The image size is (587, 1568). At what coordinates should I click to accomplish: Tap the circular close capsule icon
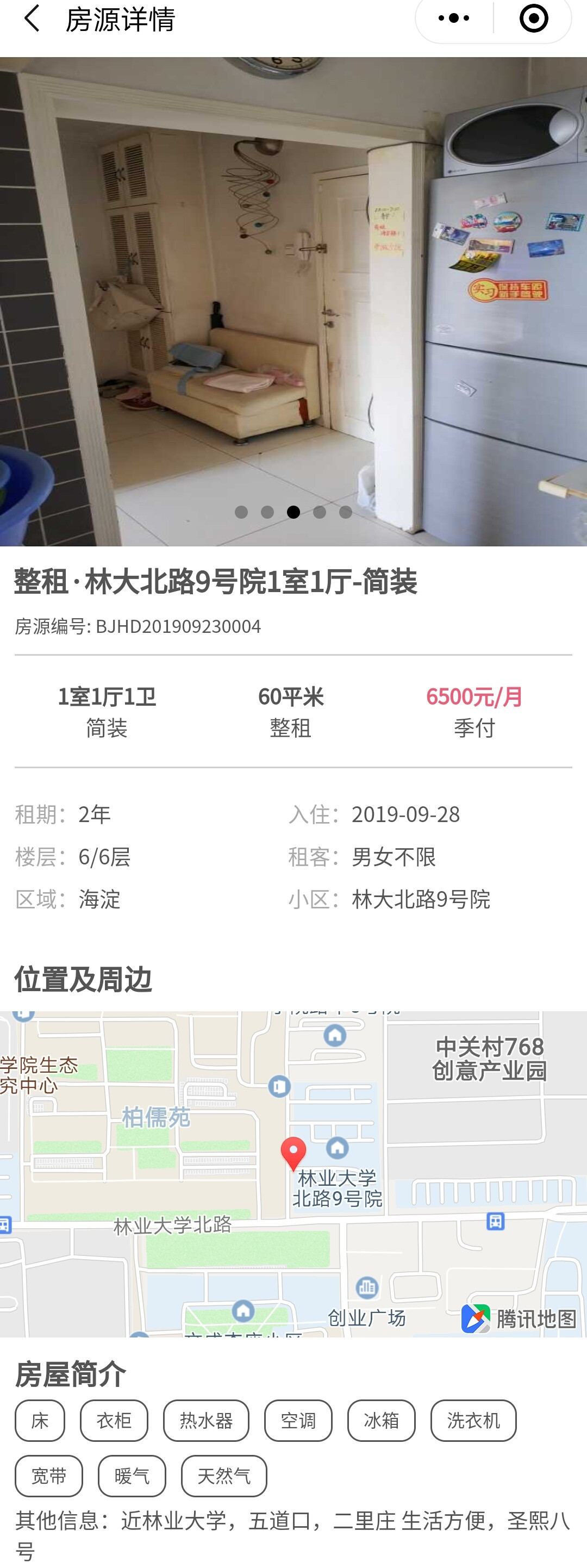pos(534,20)
